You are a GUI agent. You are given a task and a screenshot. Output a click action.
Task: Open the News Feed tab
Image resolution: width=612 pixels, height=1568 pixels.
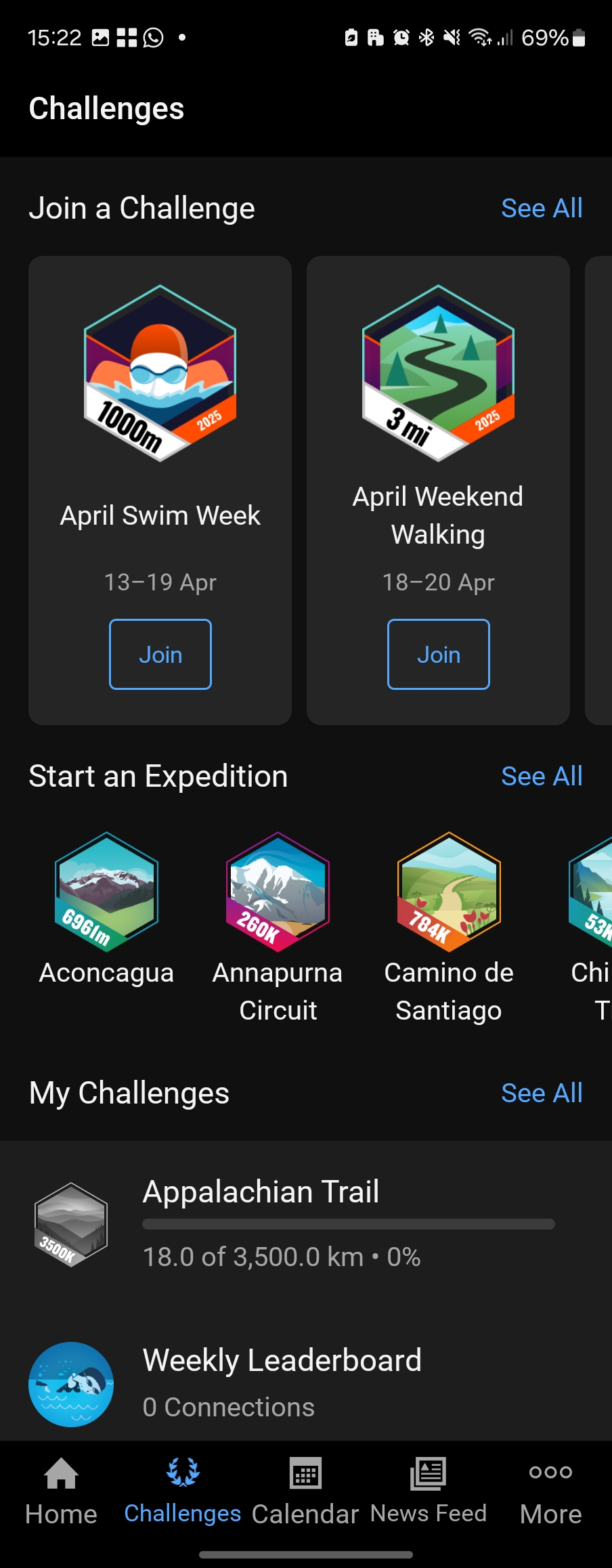pos(428,1491)
